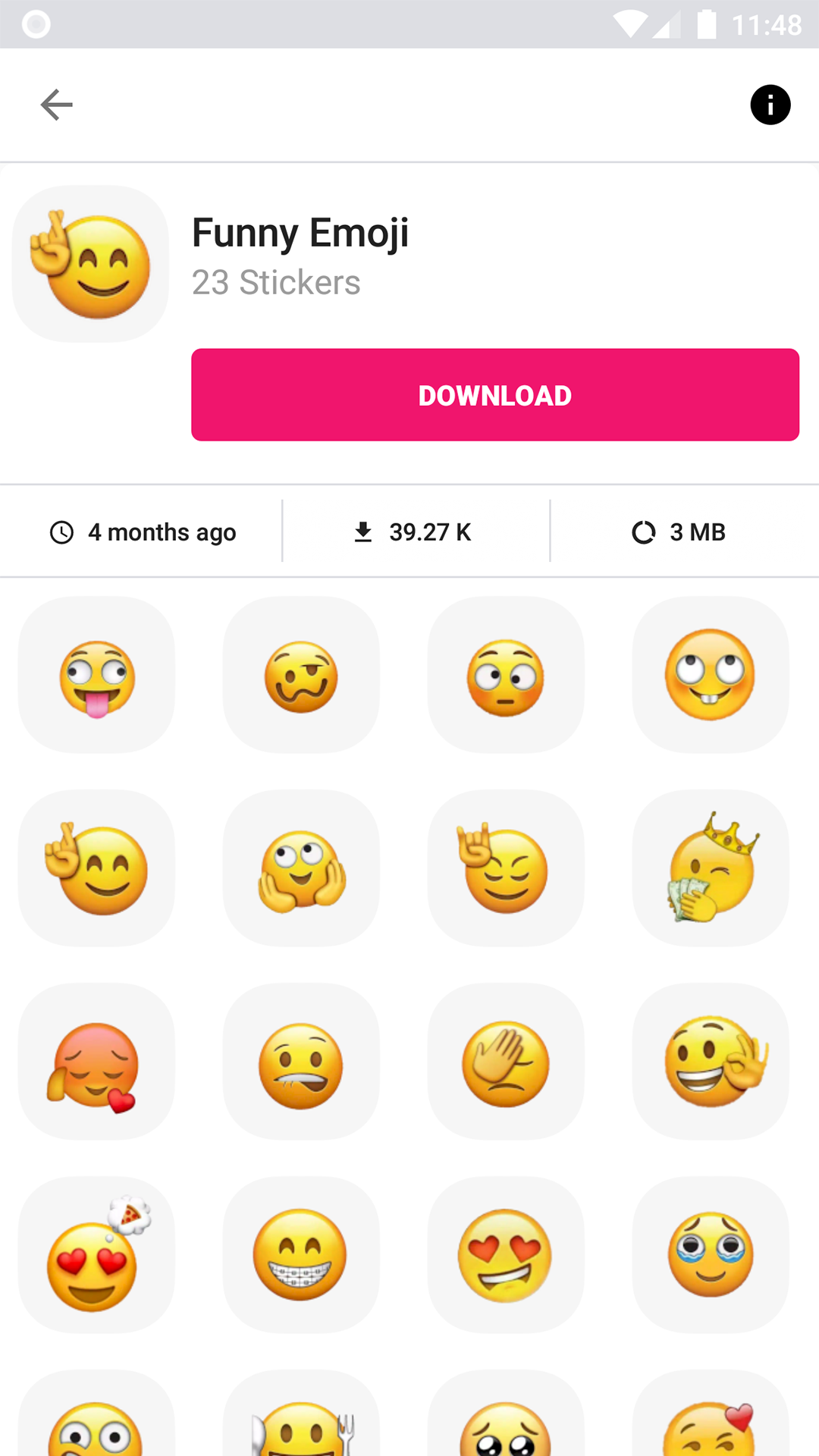Click the Funny Emoji title text
The width and height of the screenshot is (819, 1456).
point(300,233)
